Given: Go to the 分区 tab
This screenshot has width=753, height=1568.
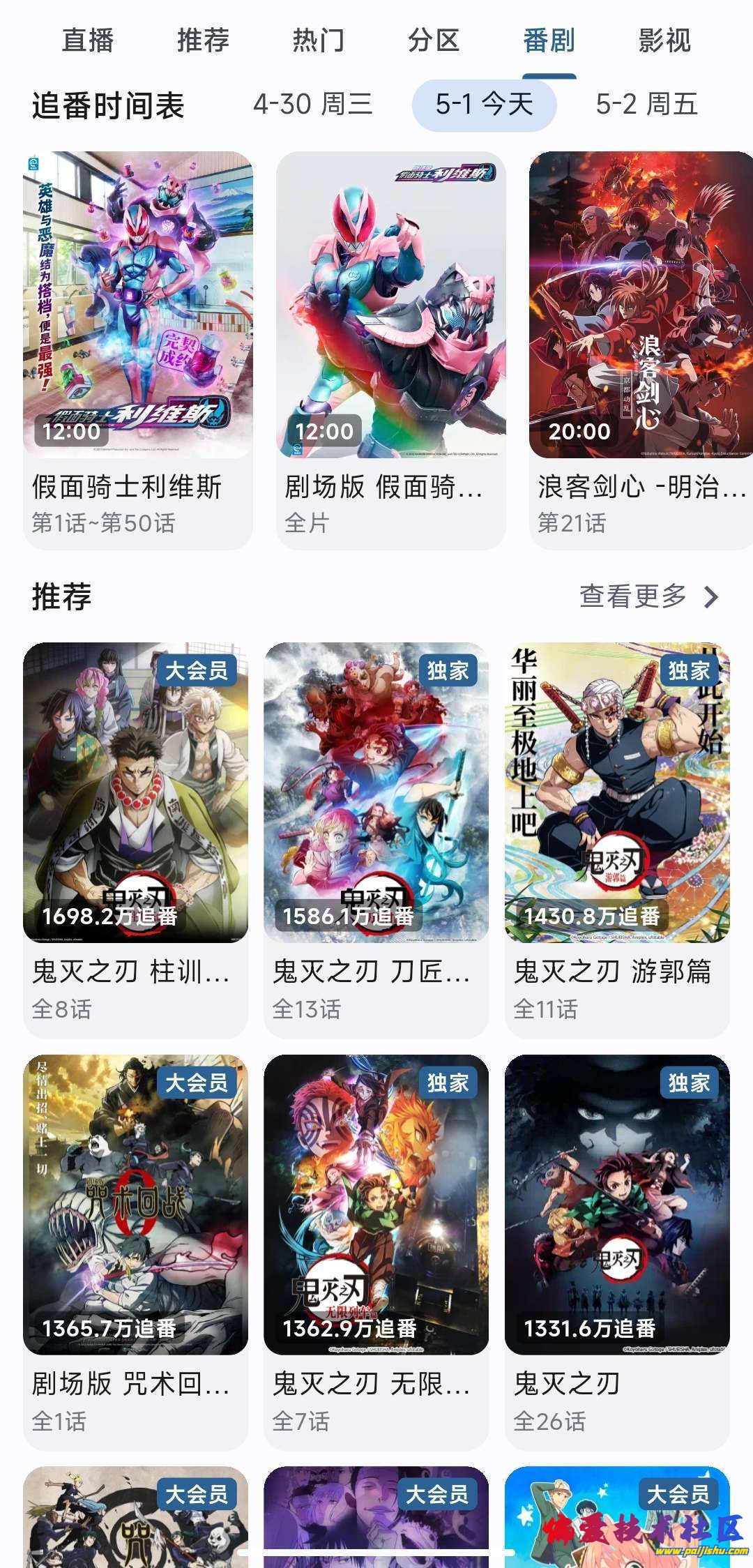Looking at the screenshot, I should (434, 40).
